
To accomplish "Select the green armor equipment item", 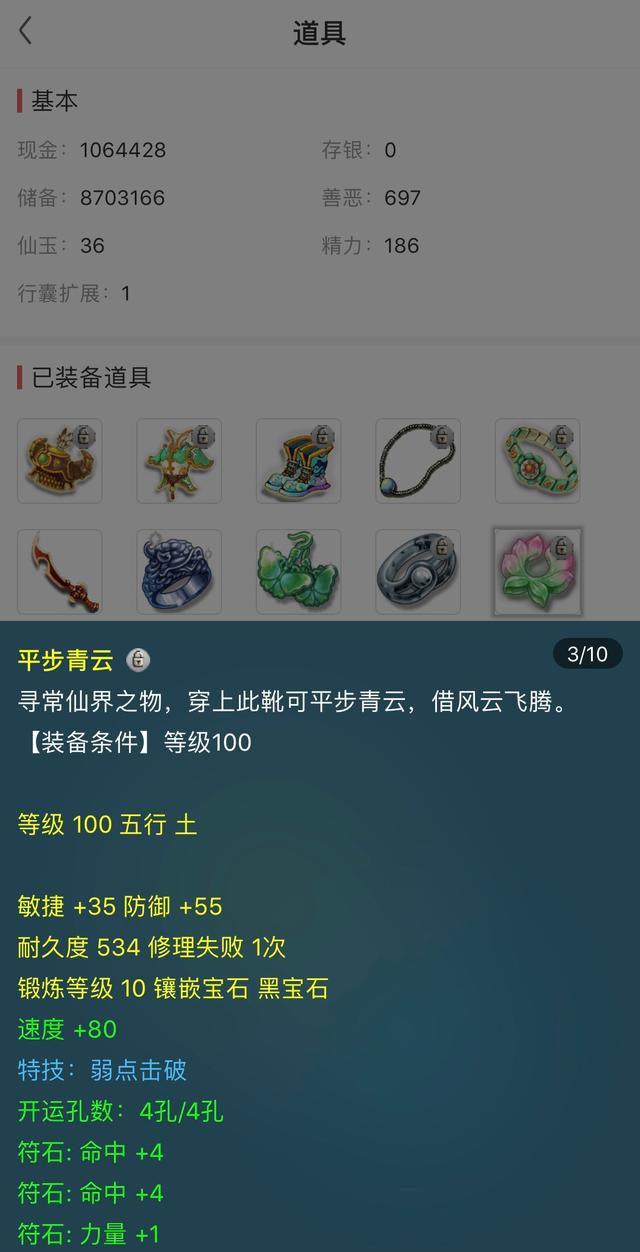I will tap(179, 461).
